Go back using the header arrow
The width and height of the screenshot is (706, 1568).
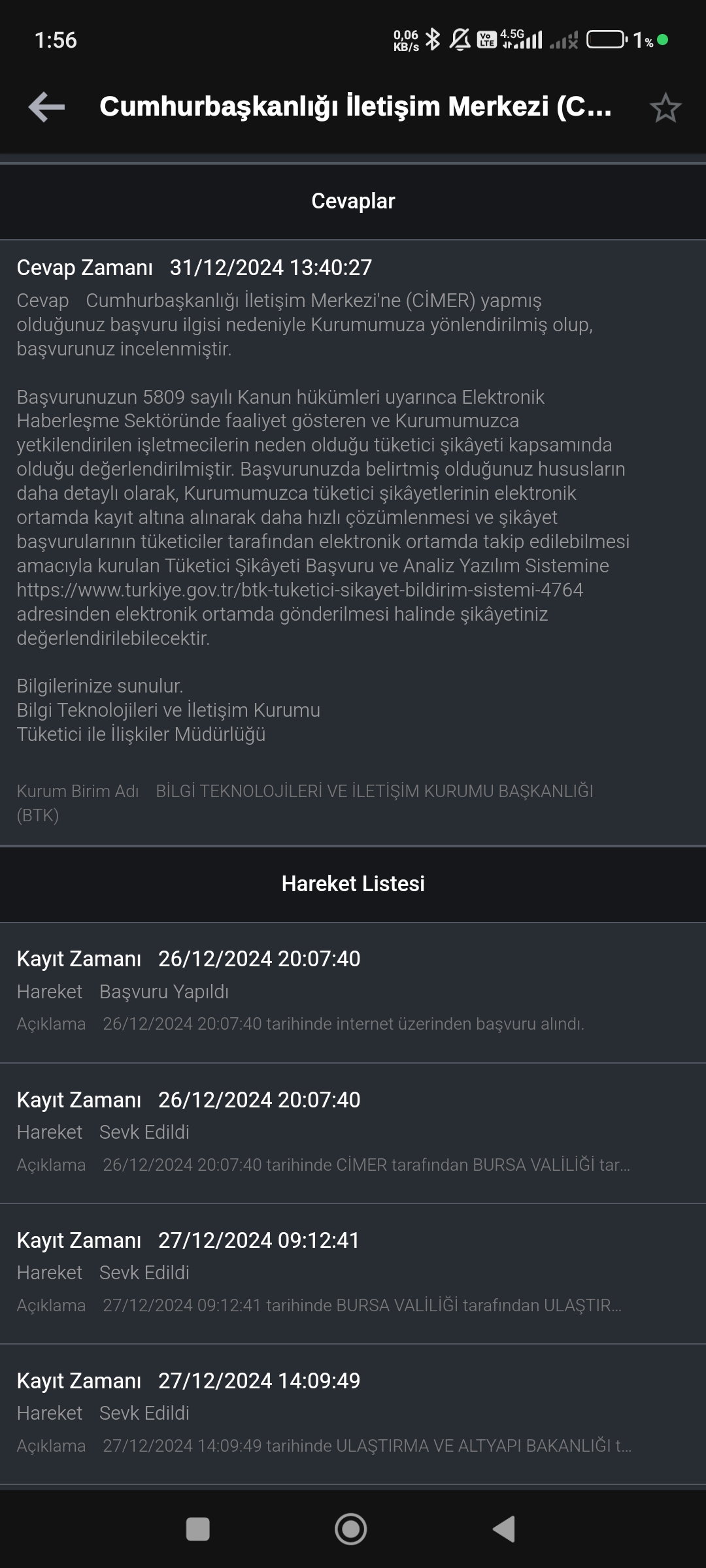point(46,107)
